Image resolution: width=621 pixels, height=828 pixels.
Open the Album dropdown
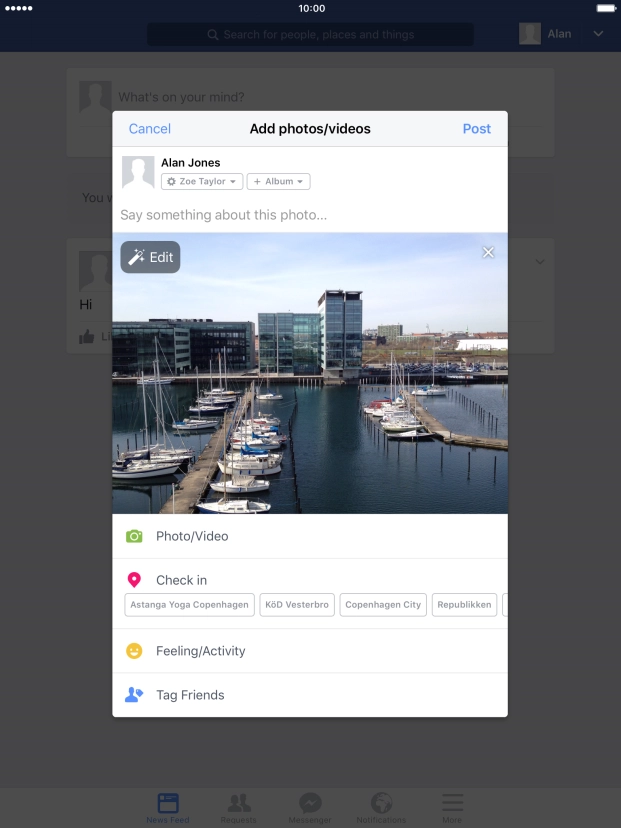[278, 182]
